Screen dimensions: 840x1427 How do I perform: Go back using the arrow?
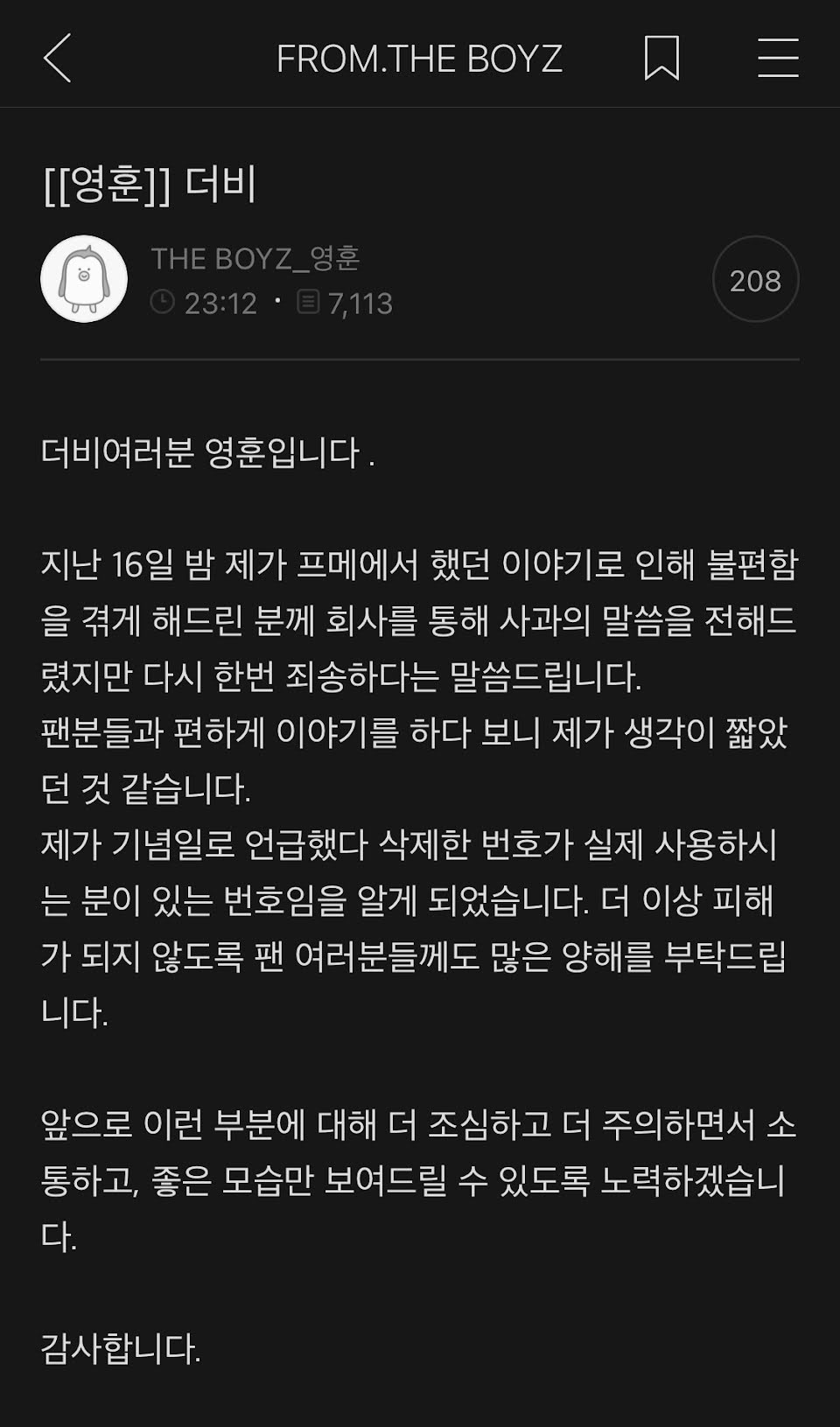(x=58, y=59)
